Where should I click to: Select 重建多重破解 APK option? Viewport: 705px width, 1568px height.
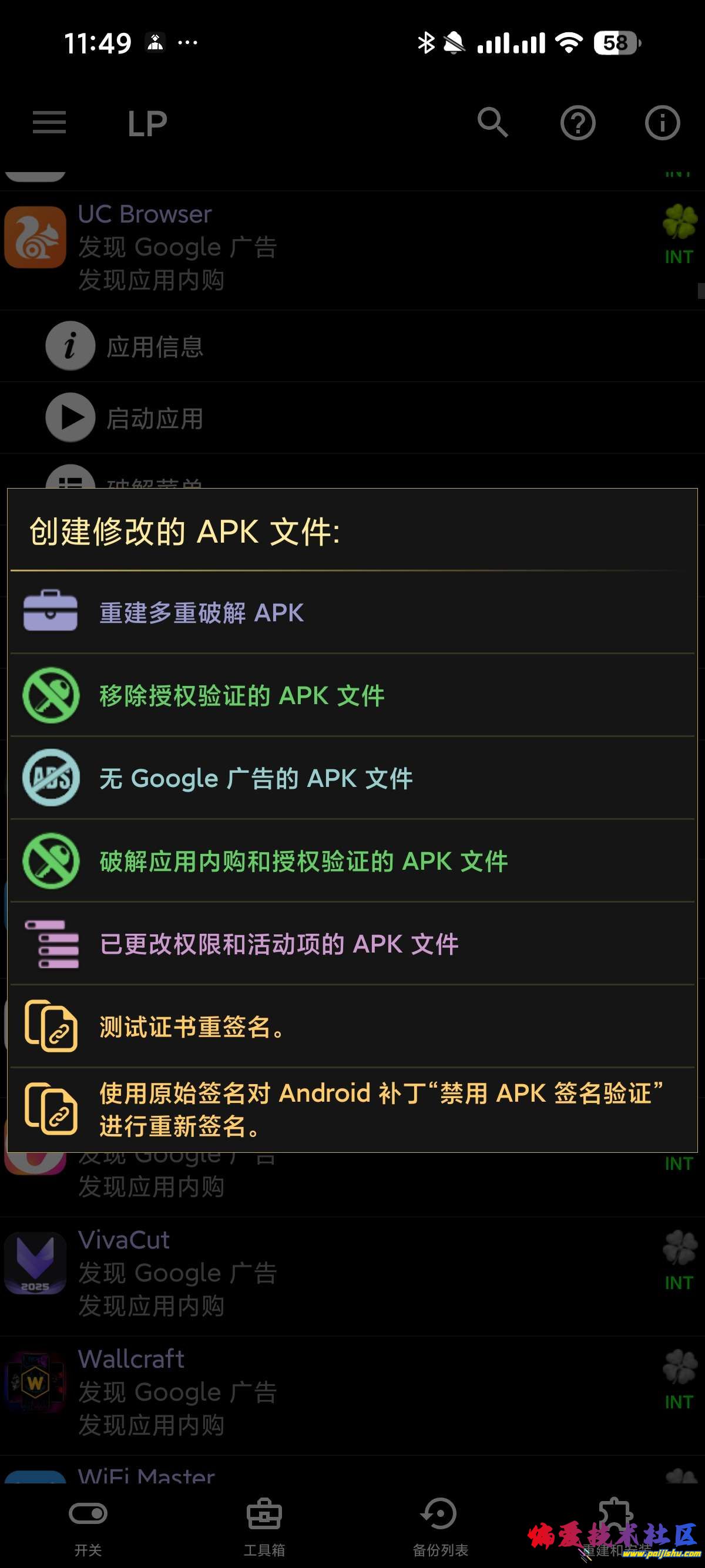352,613
